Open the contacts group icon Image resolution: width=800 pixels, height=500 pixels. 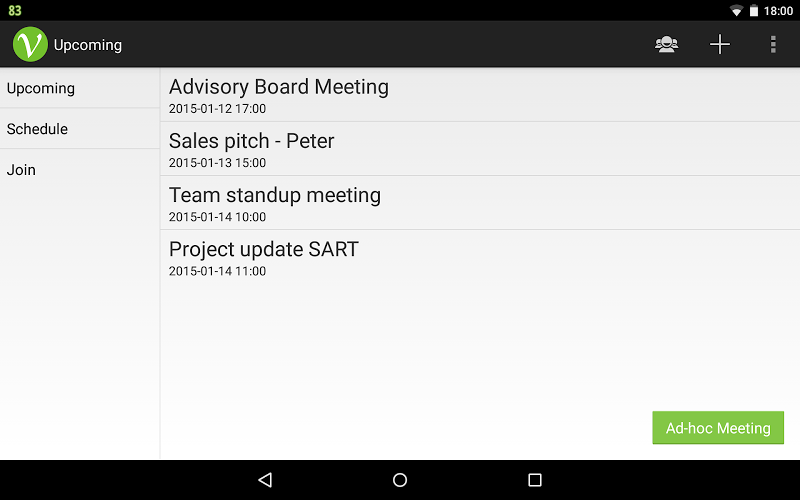(666, 44)
